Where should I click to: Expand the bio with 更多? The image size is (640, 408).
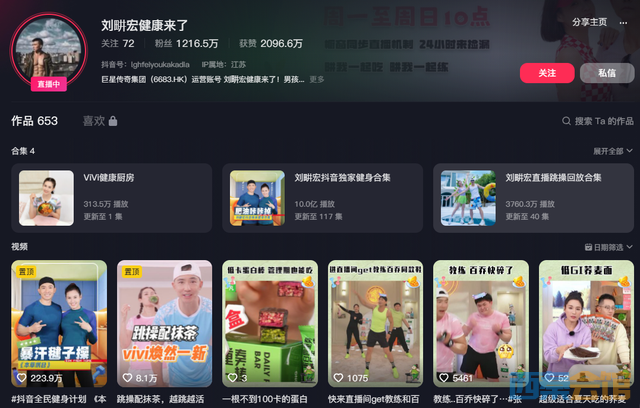(x=316, y=79)
